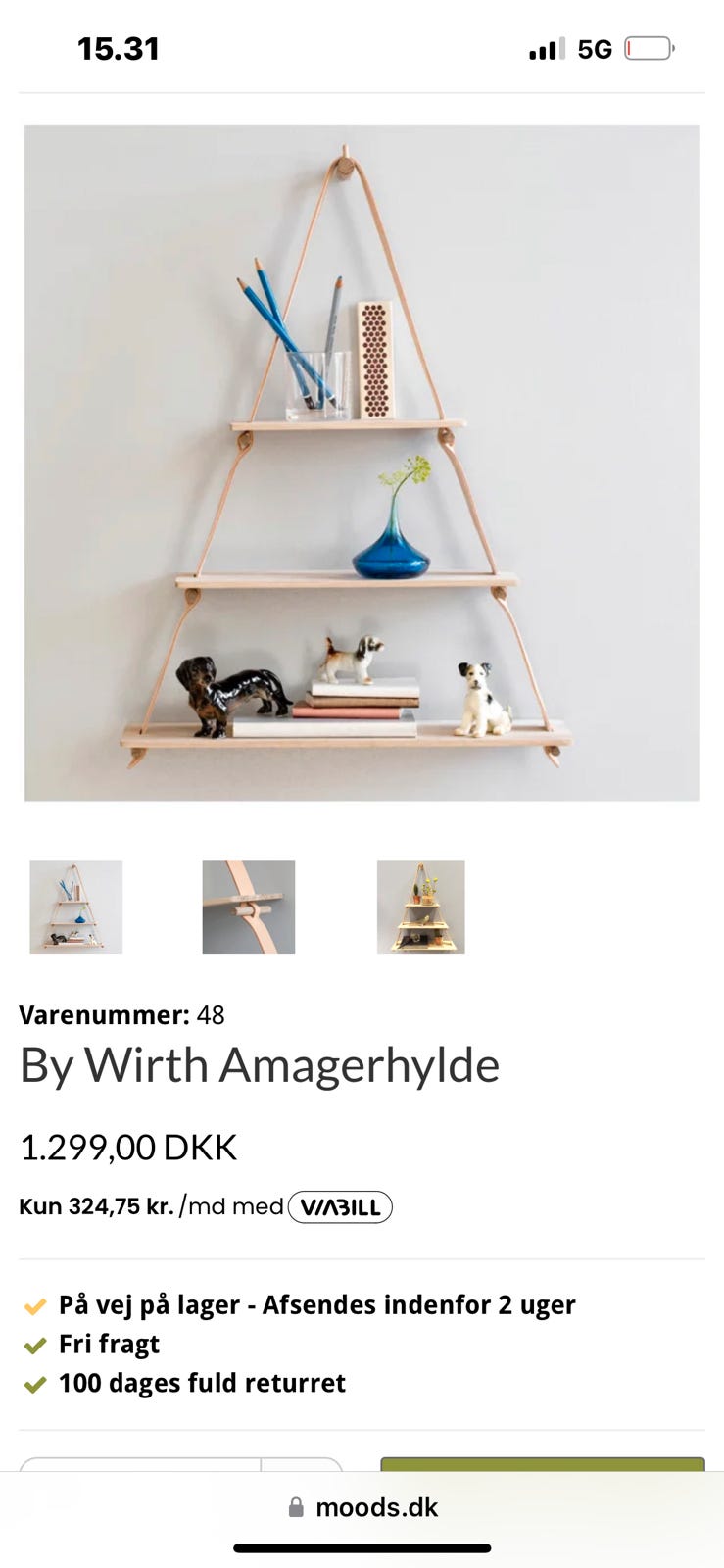Select the third decorated shelf thumbnail

tap(420, 906)
